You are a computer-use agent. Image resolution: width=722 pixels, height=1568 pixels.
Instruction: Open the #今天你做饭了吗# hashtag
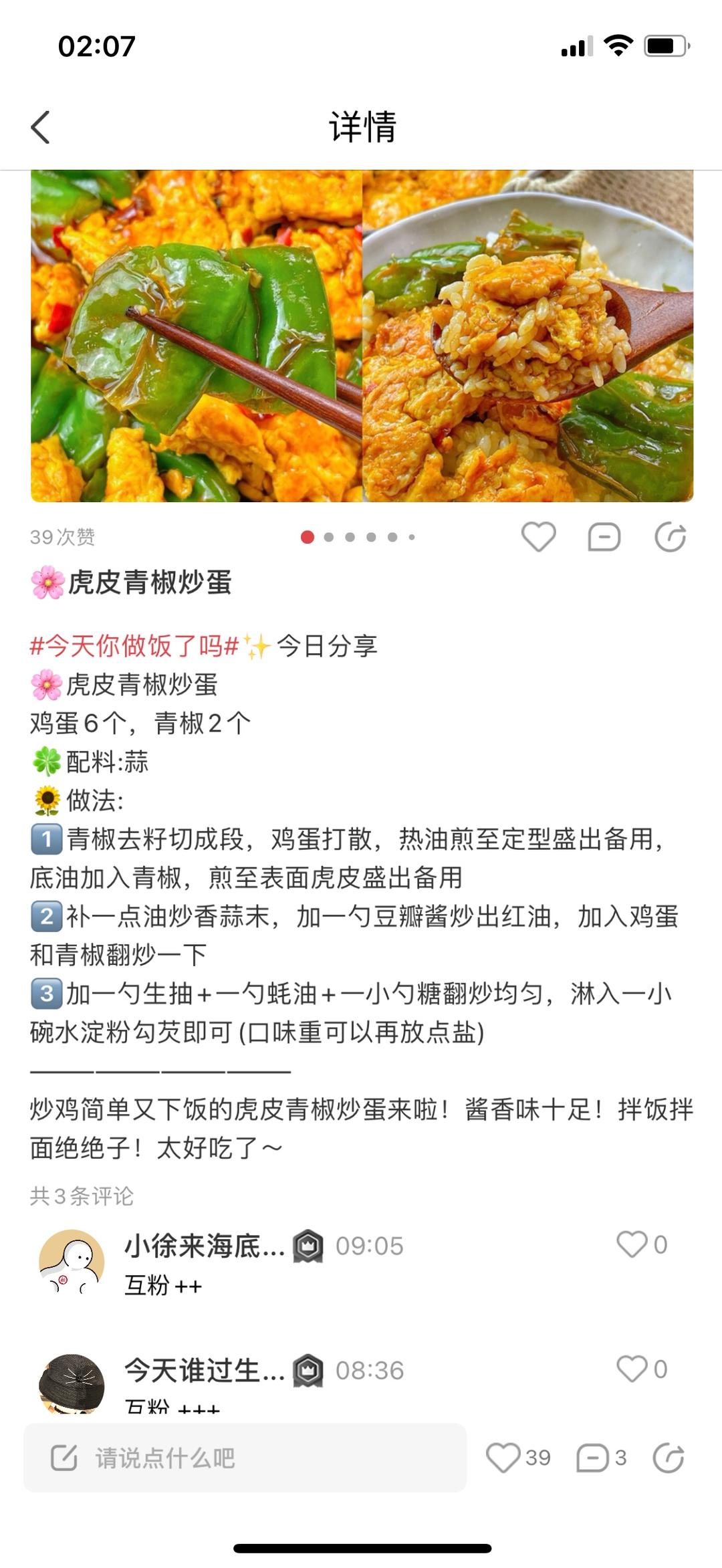click(x=134, y=646)
